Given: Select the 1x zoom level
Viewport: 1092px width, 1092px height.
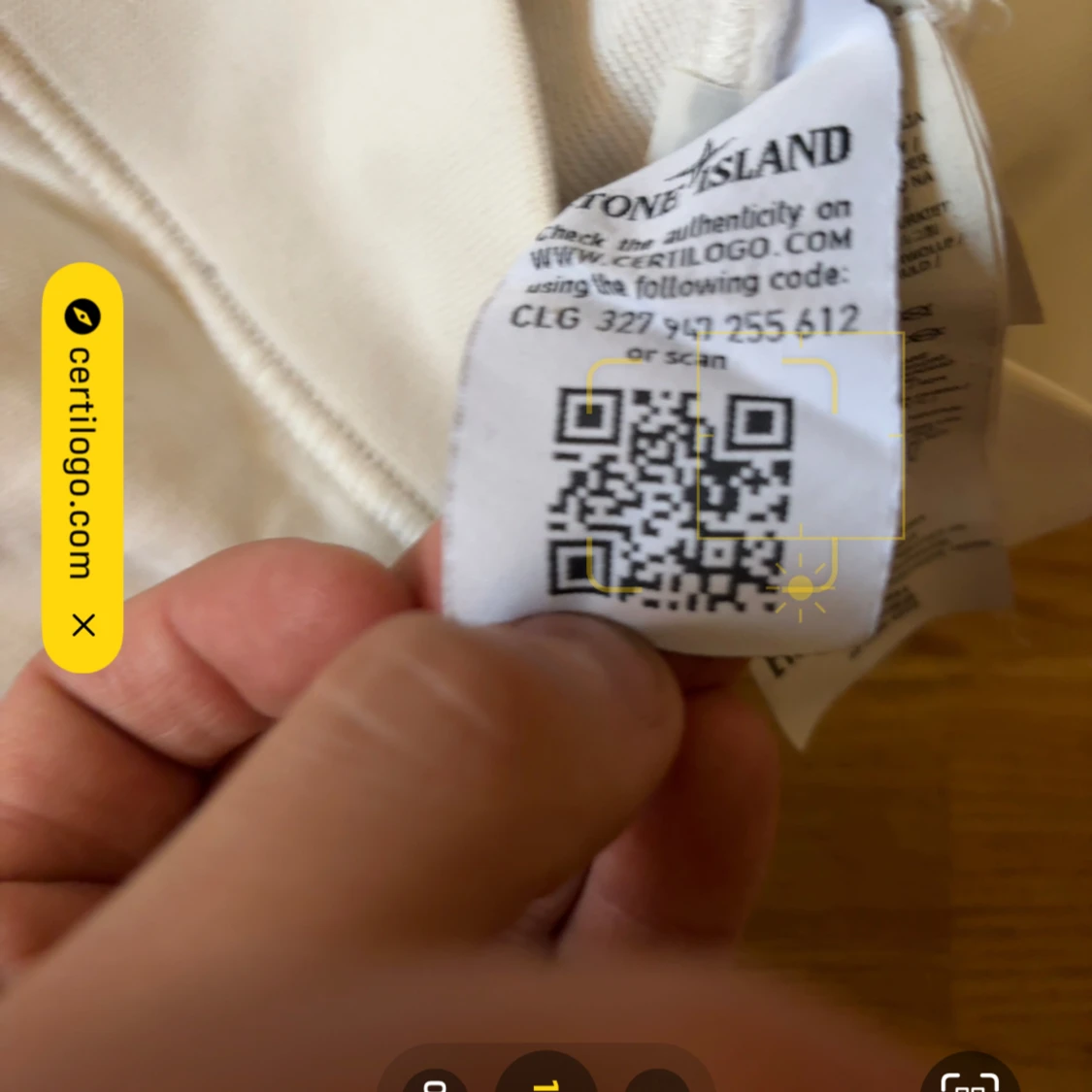Looking at the screenshot, I should 546,1078.
